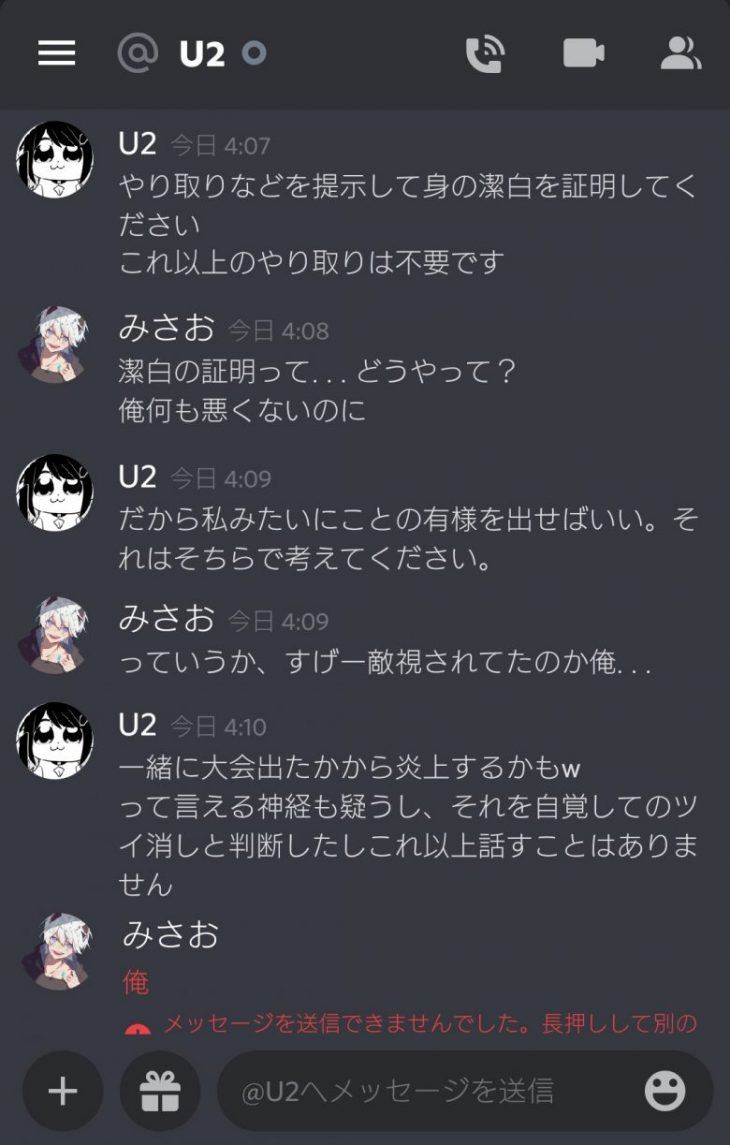
Task: Open みさお's avatar on the 4:08 message
Action: pyautogui.click(x=55, y=345)
